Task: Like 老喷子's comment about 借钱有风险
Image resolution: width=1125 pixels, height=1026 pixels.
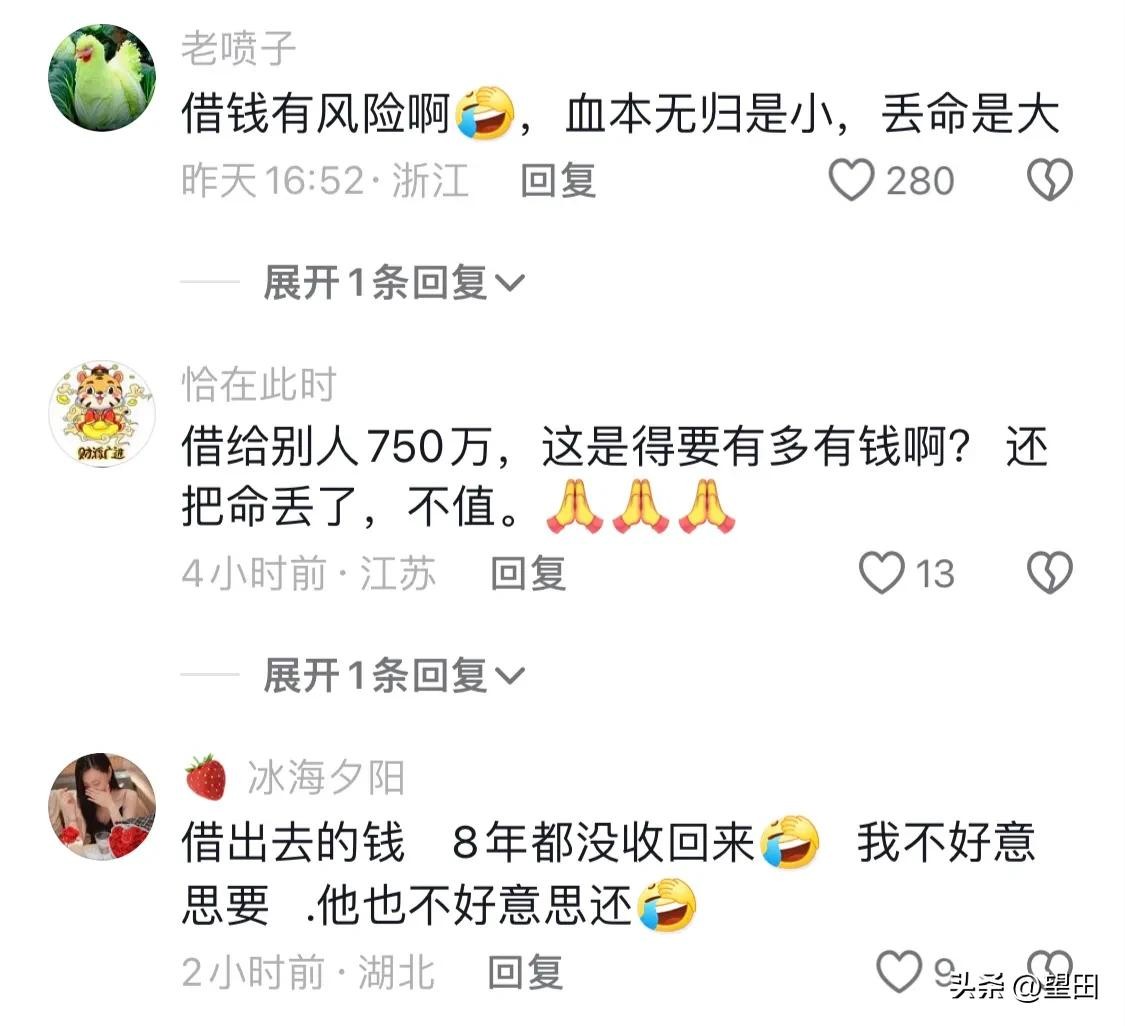Action: 852,181
